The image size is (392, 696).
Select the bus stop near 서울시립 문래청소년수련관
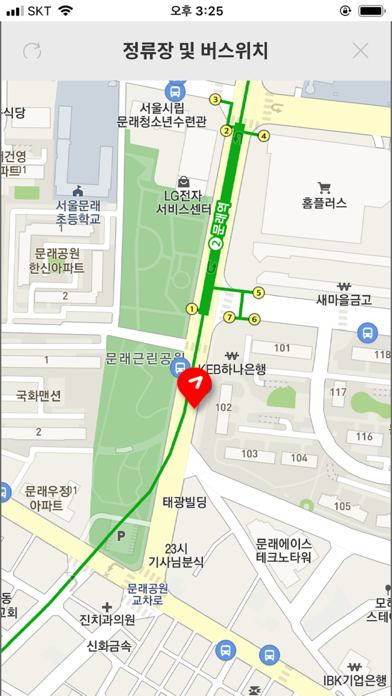click(175, 92)
